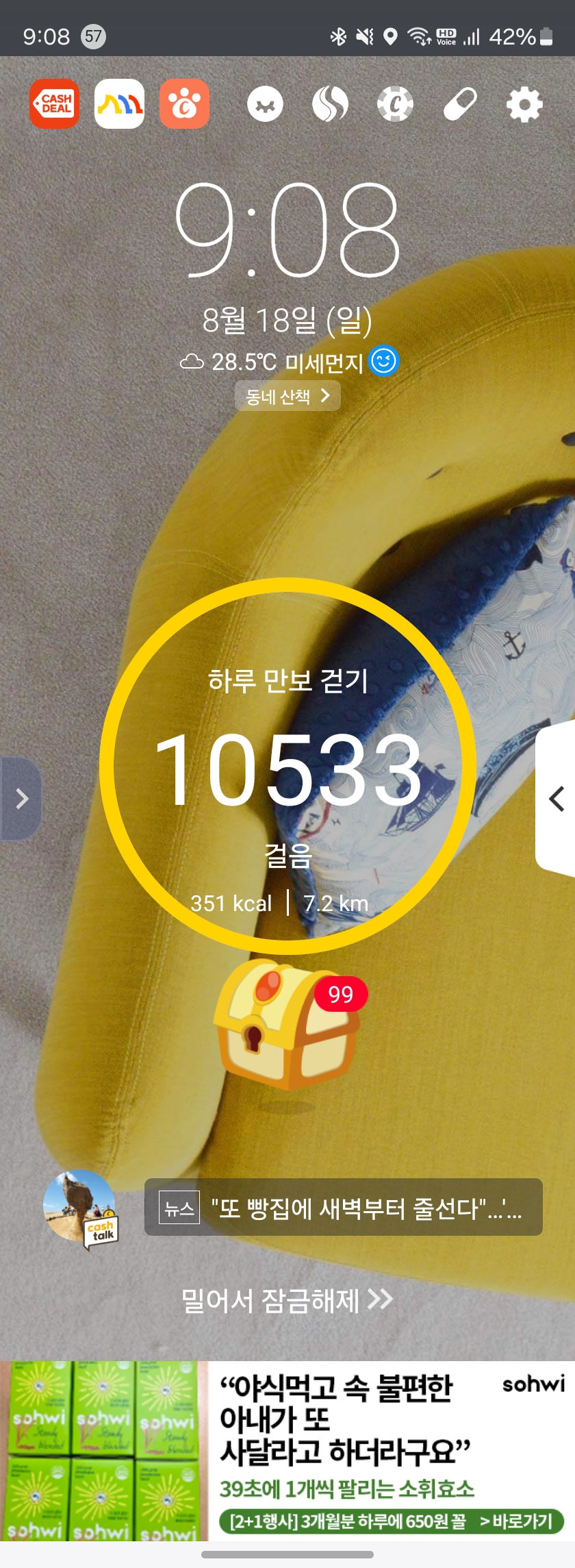575x1568 pixels.
Task: Open the pill capsule icon
Action: pos(459,105)
